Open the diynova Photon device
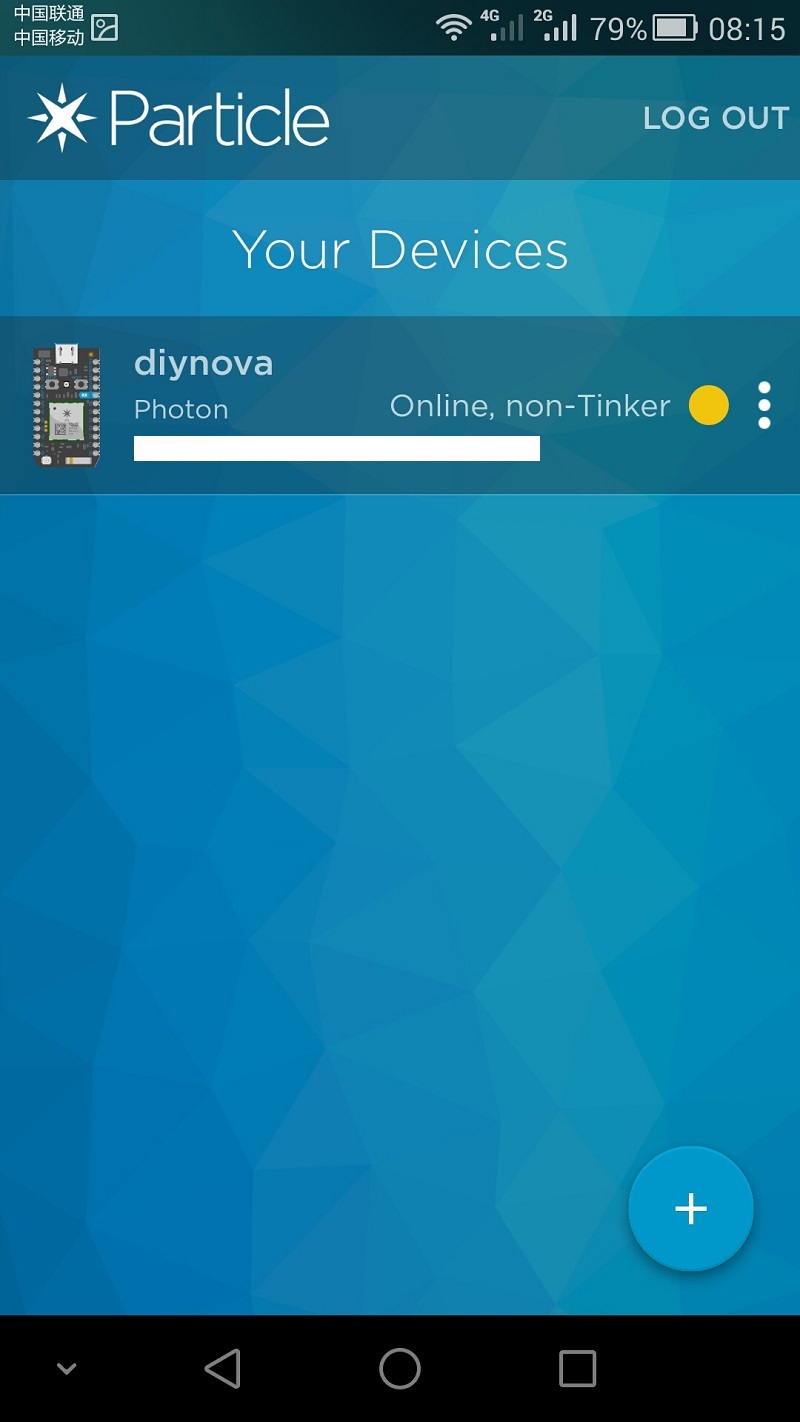 [x=400, y=406]
